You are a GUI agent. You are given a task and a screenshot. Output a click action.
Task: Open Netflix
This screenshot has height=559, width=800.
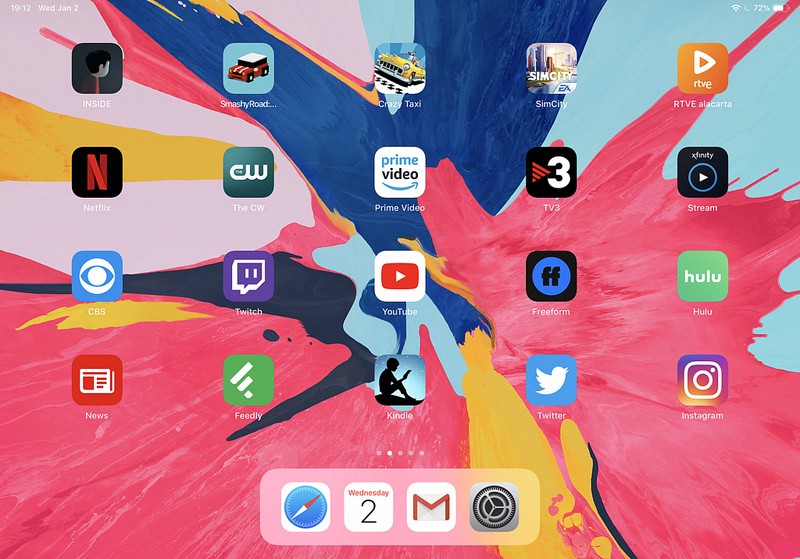tap(97, 172)
